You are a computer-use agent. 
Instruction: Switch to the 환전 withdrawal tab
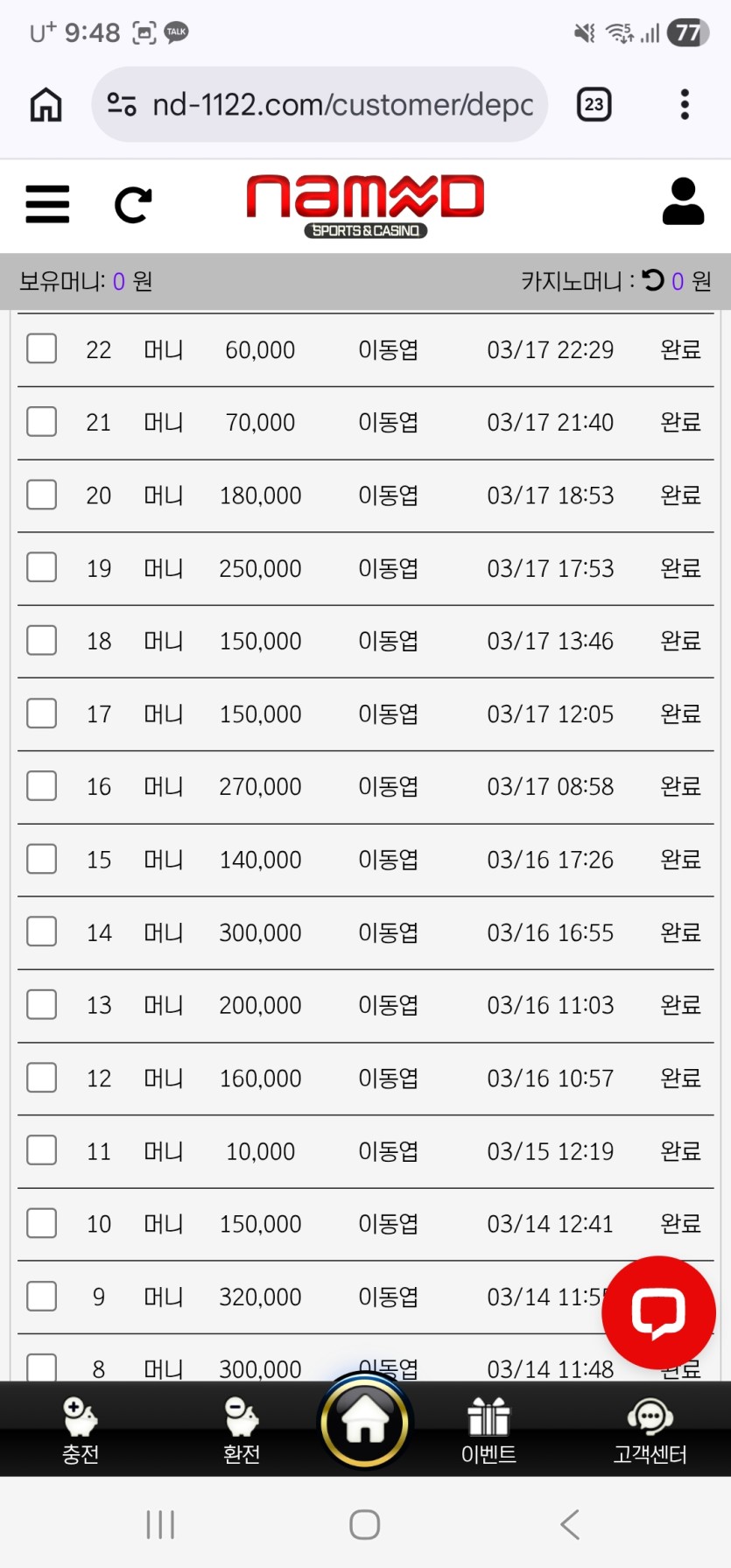(x=242, y=1430)
